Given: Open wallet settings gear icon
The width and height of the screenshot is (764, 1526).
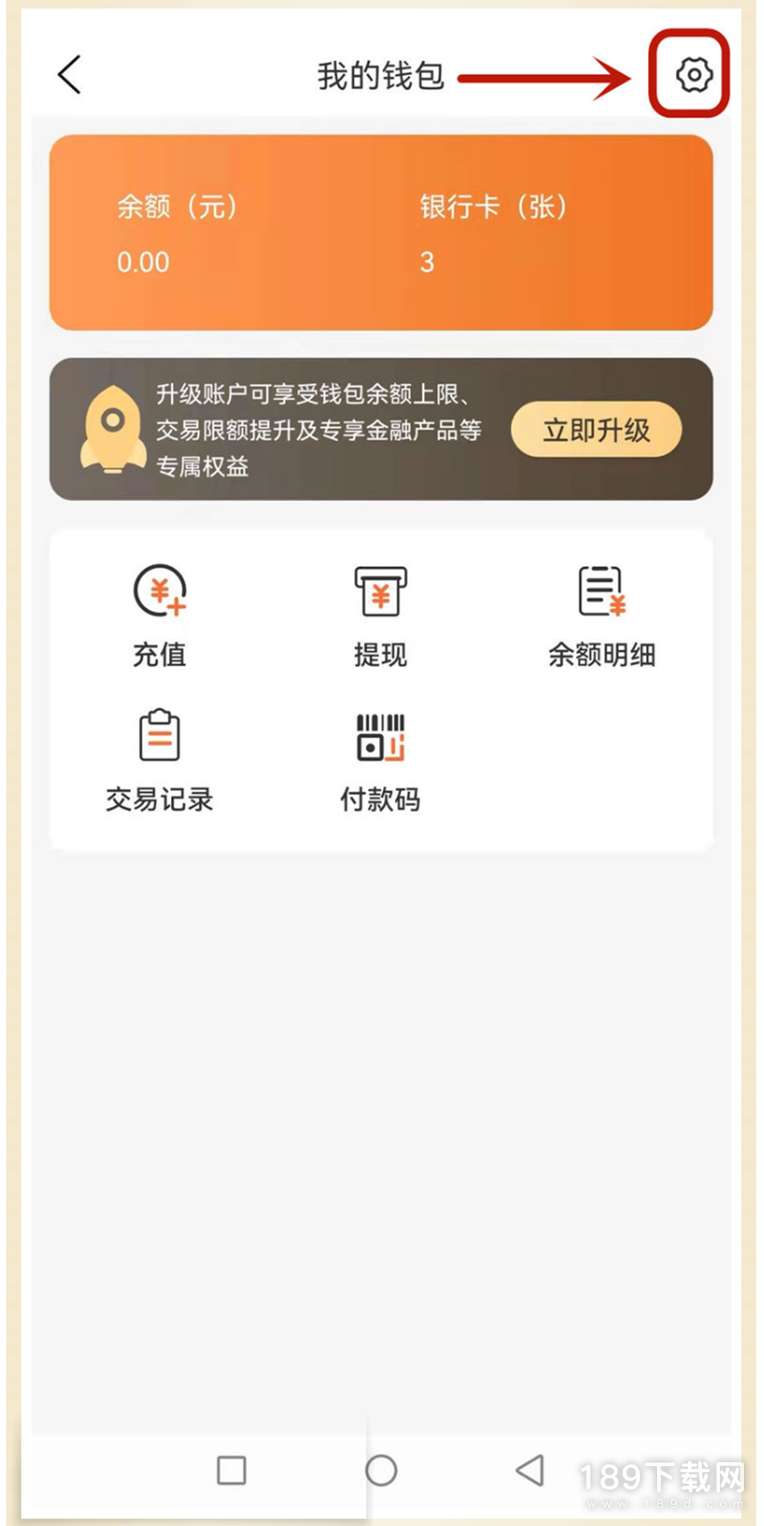Looking at the screenshot, I should click(x=693, y=75).
